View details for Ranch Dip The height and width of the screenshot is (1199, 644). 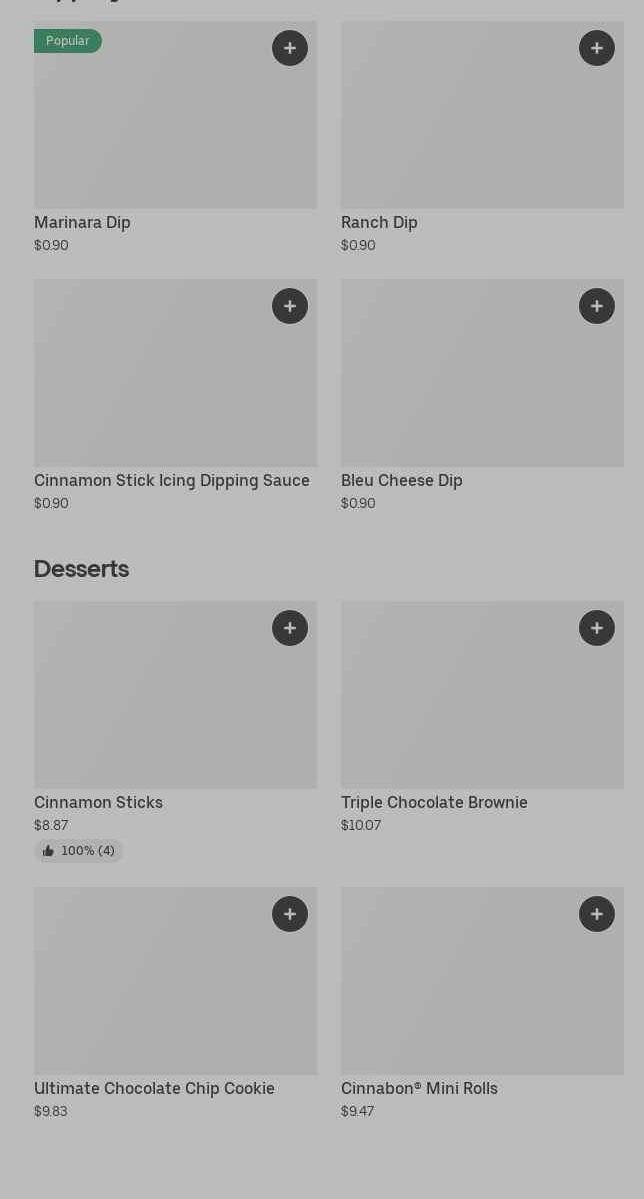tap(482, 138)
